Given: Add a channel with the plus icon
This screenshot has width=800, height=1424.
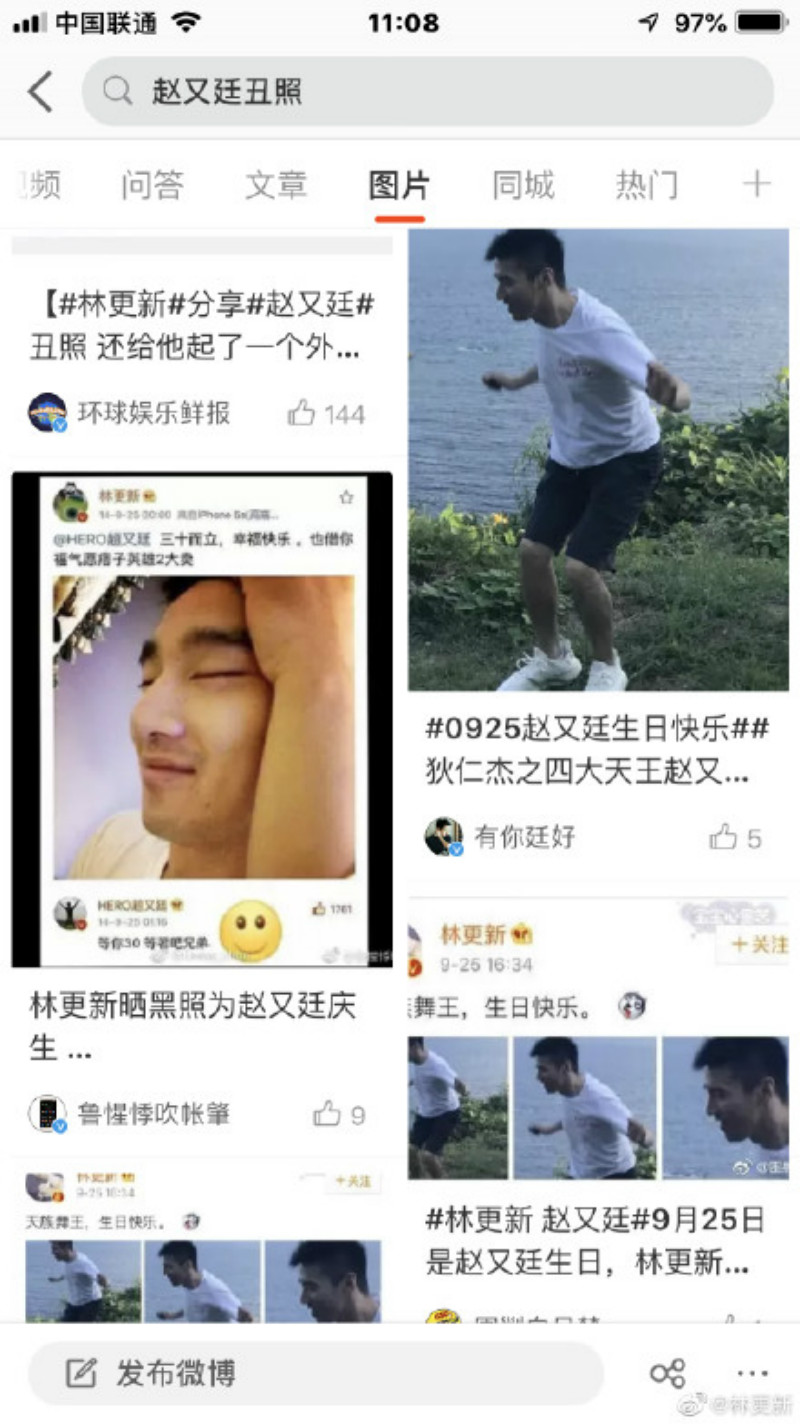Looking at the screenshot, I should pyautogui.click(x=757, y=184).
